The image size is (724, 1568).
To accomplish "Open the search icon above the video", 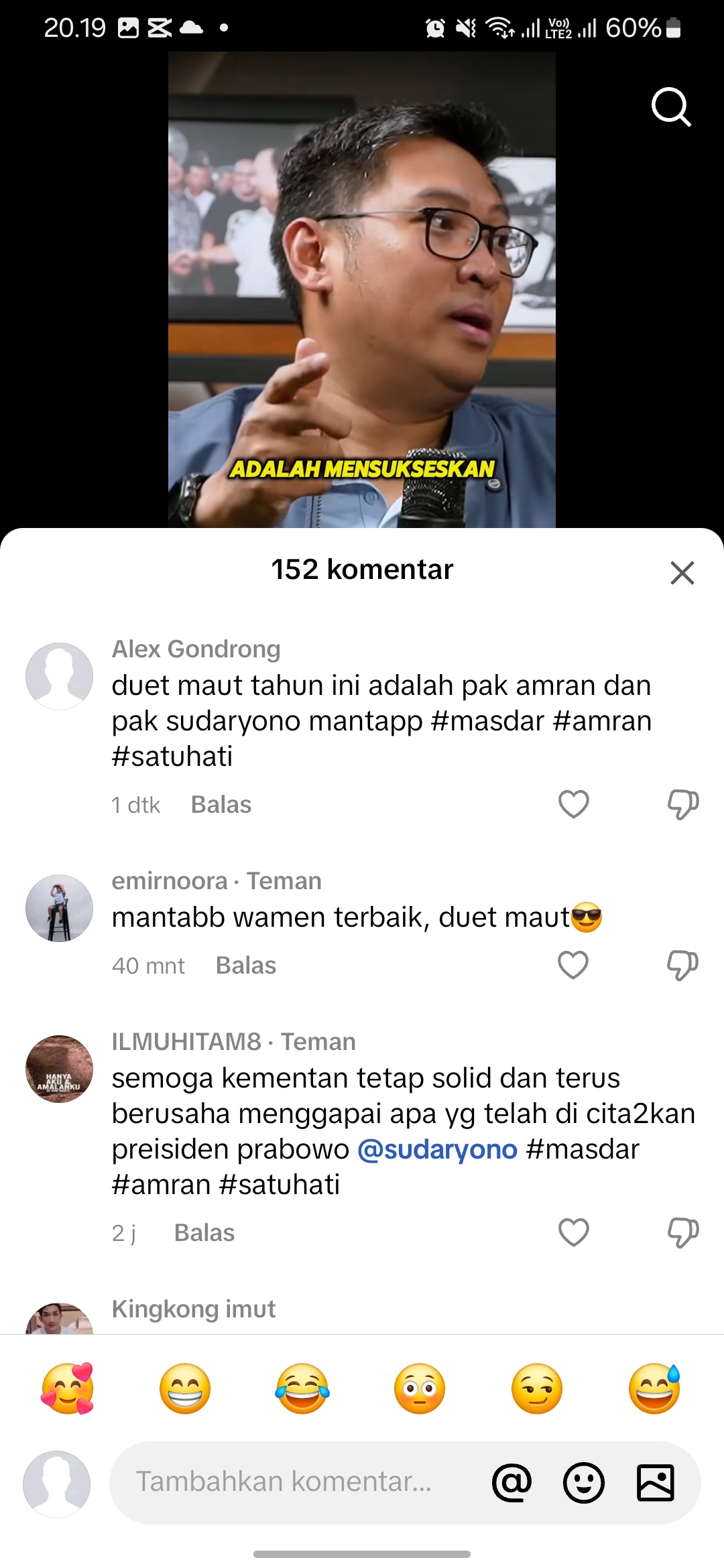I will pos(671,107).
